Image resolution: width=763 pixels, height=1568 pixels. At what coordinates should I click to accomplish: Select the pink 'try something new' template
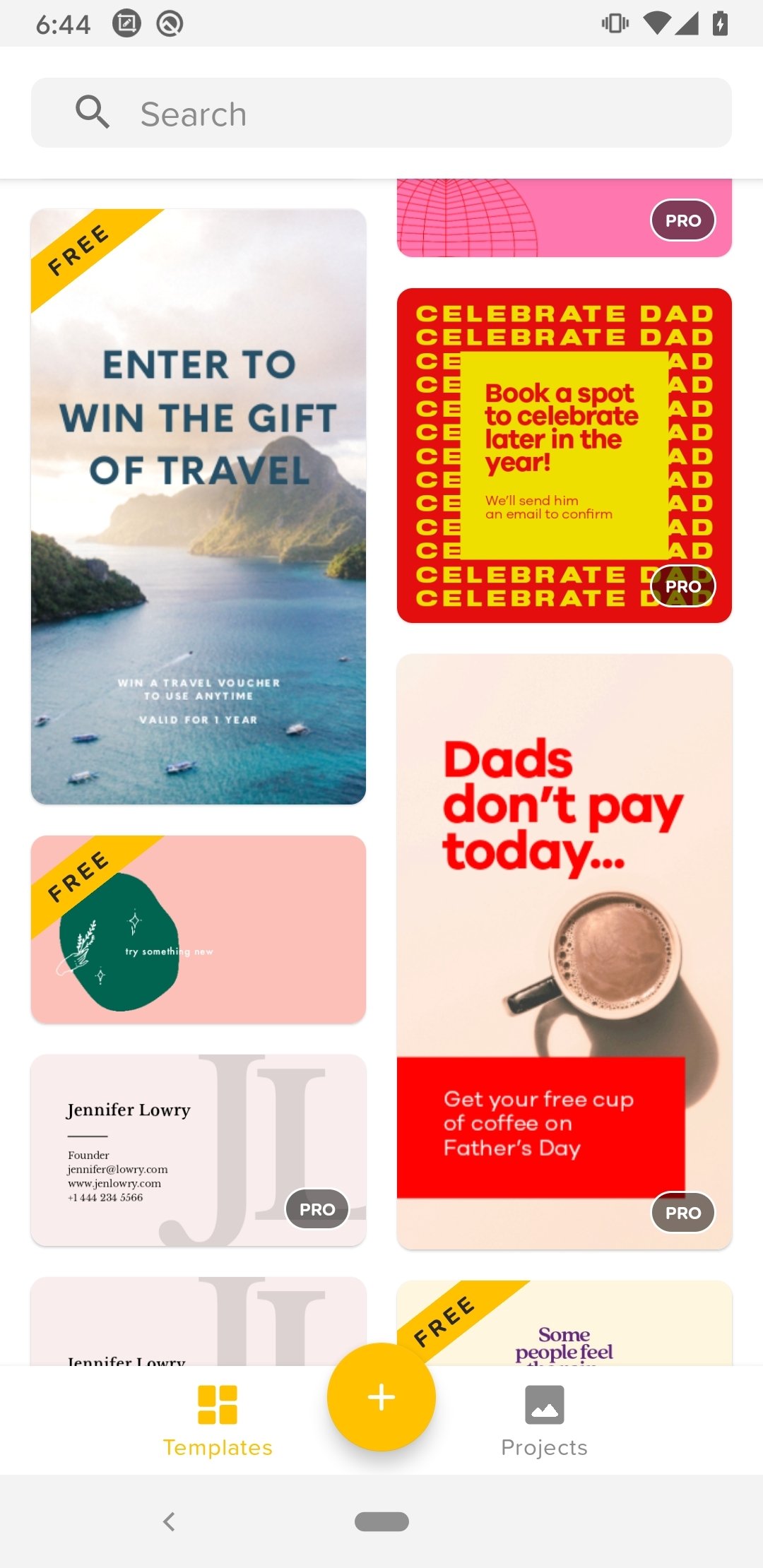click(x=199, y=929)
